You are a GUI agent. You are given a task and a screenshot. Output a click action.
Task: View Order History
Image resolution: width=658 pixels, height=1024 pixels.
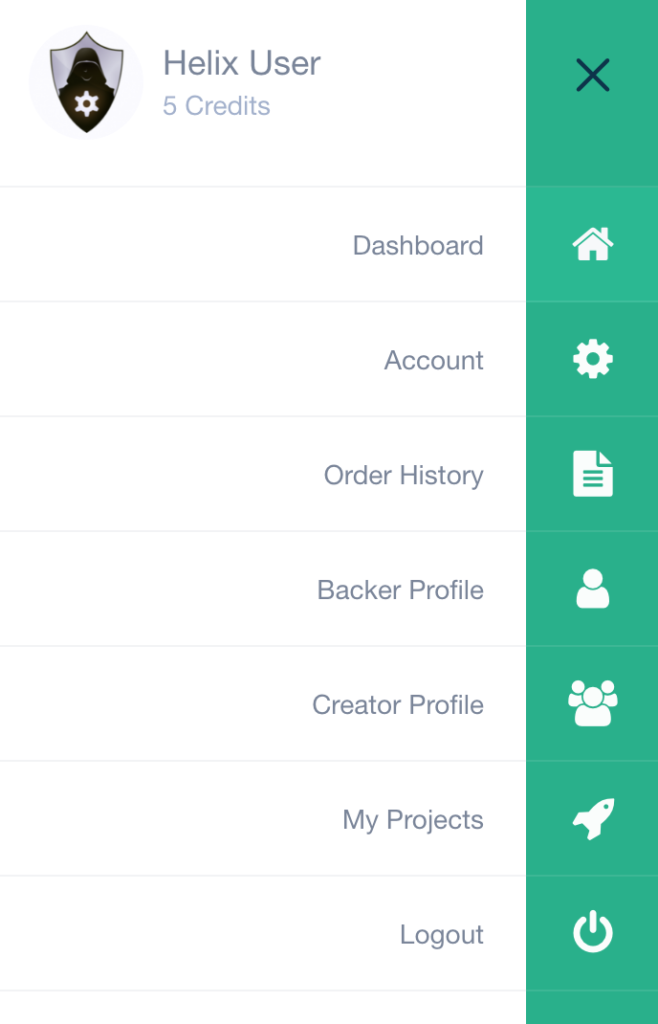tap(403, 475)
